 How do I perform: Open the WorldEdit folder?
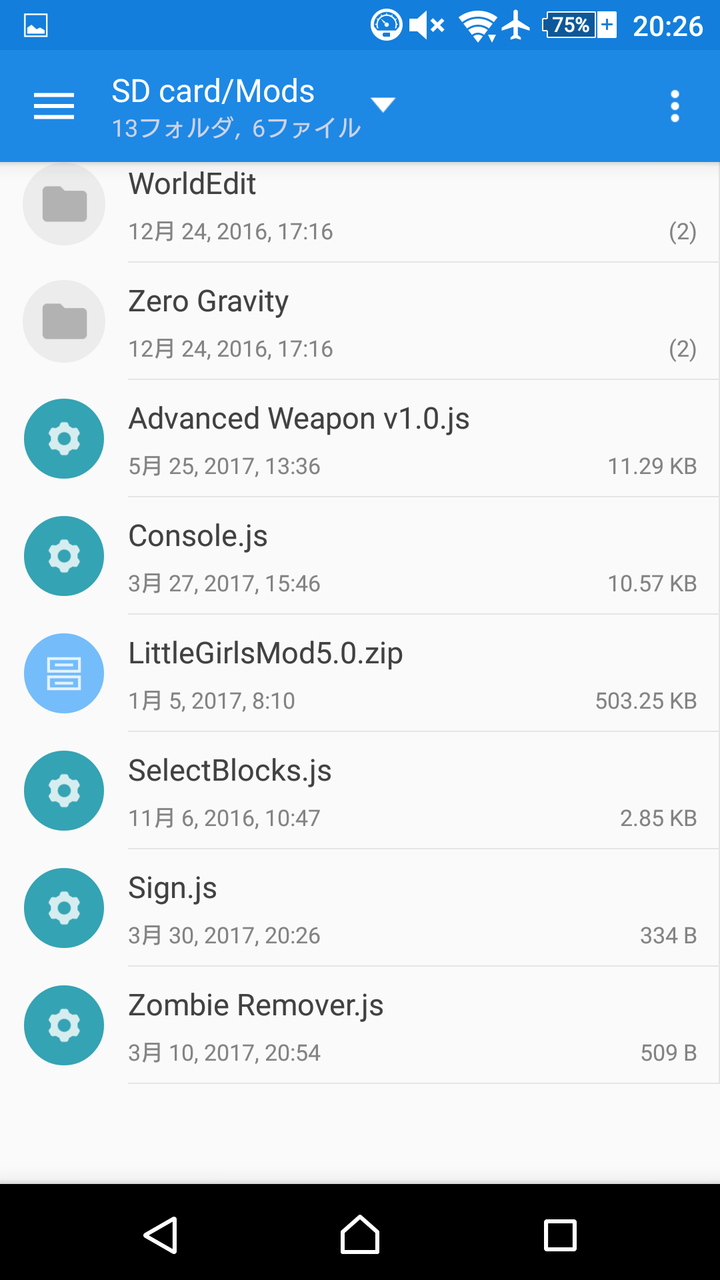point(360,207)
